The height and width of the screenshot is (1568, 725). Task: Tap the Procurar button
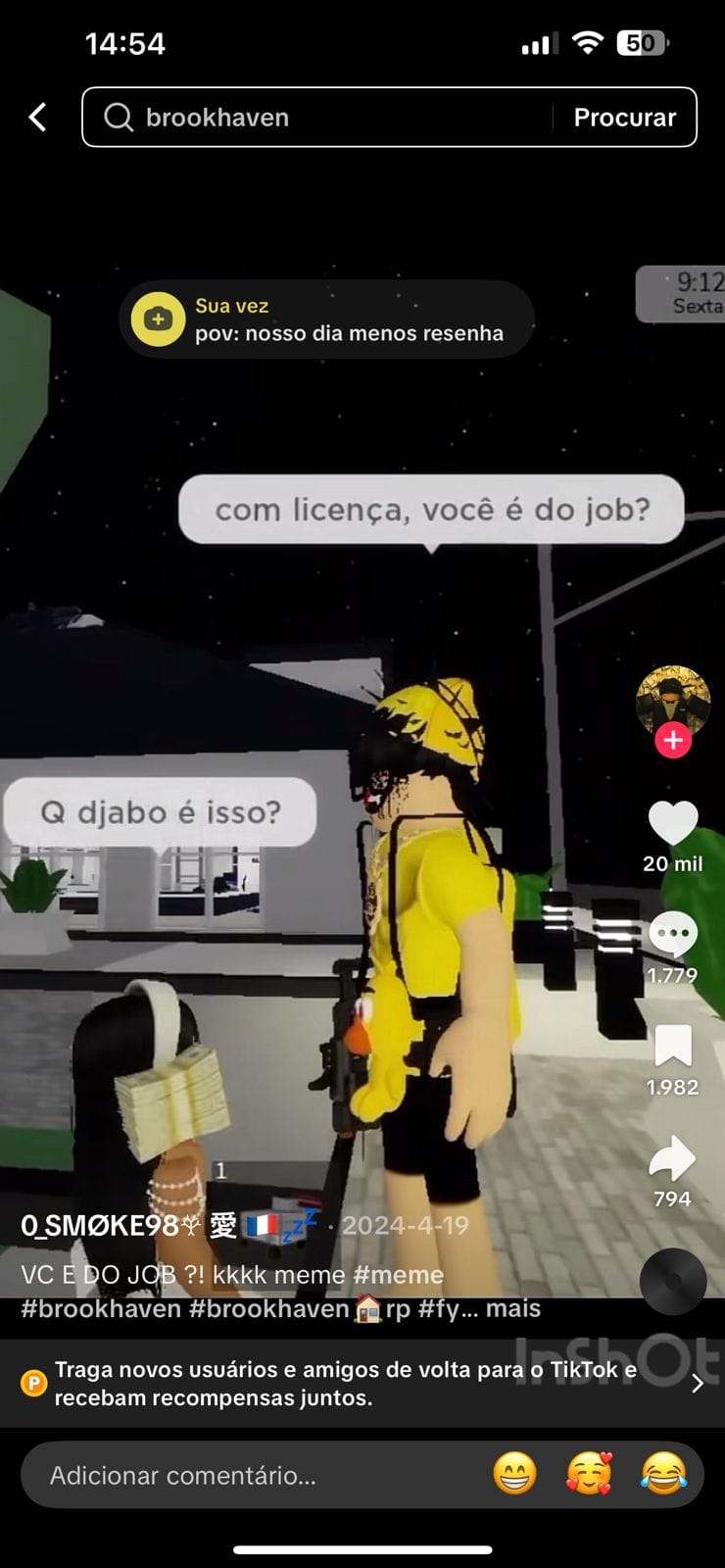click(624, 118)
